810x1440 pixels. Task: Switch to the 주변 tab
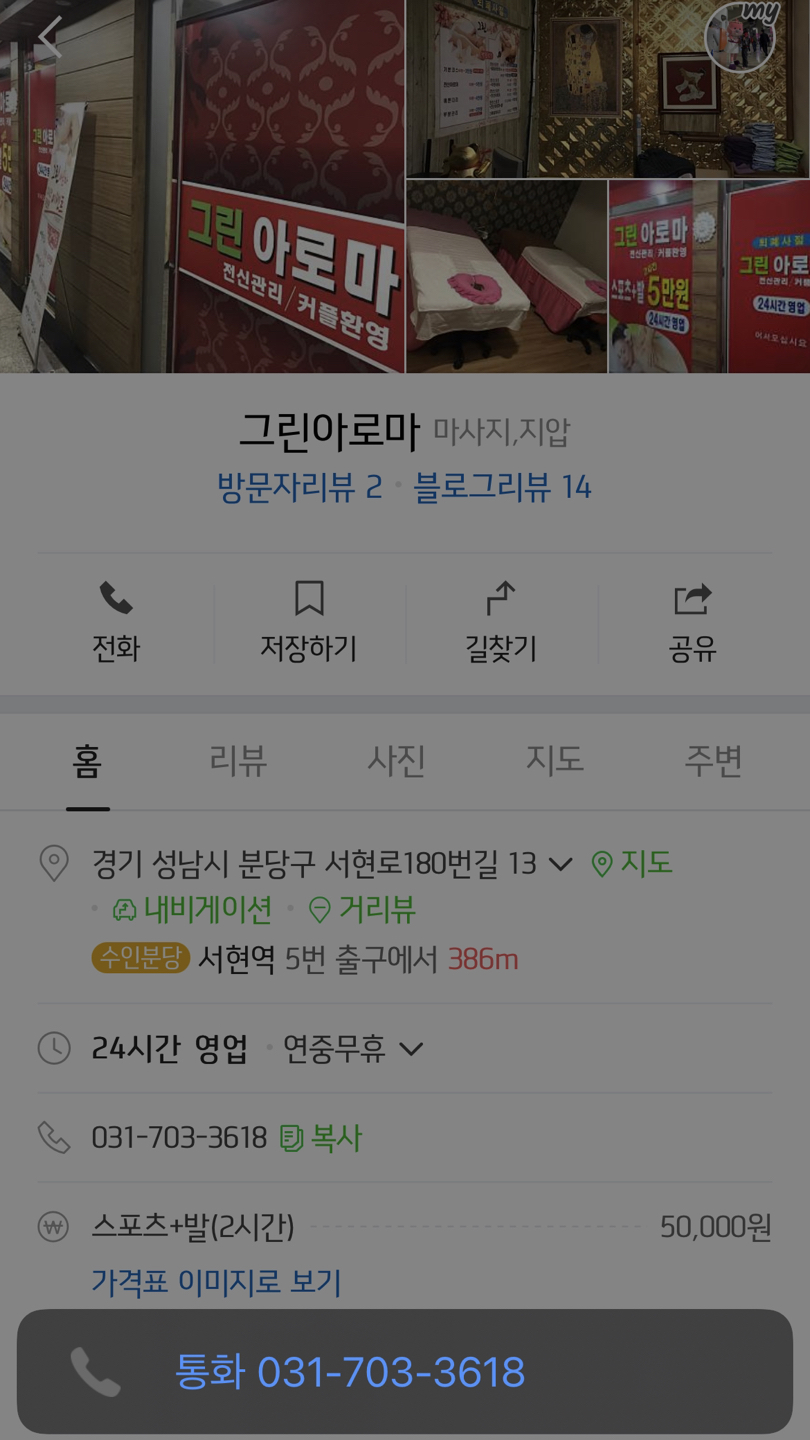(712, 761)
